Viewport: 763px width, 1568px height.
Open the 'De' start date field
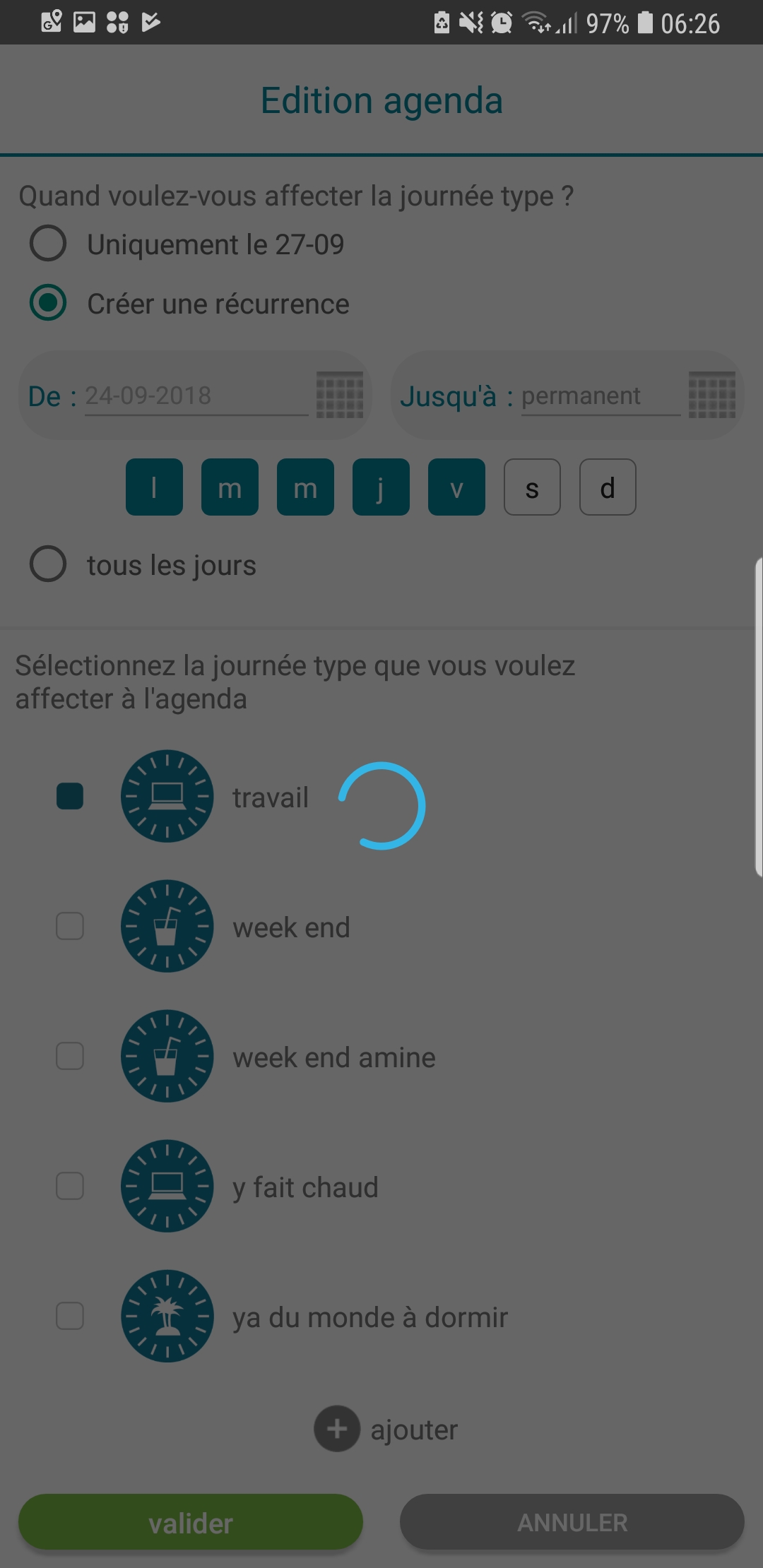click(196, 396)
